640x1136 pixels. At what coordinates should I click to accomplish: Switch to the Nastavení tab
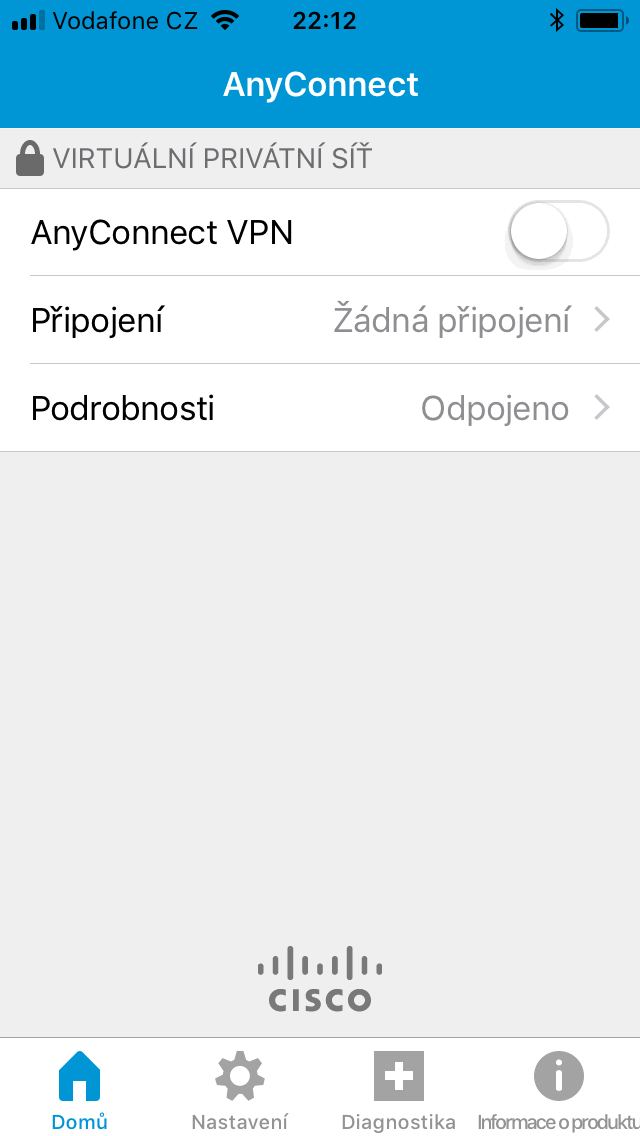tap(240, 1090)
